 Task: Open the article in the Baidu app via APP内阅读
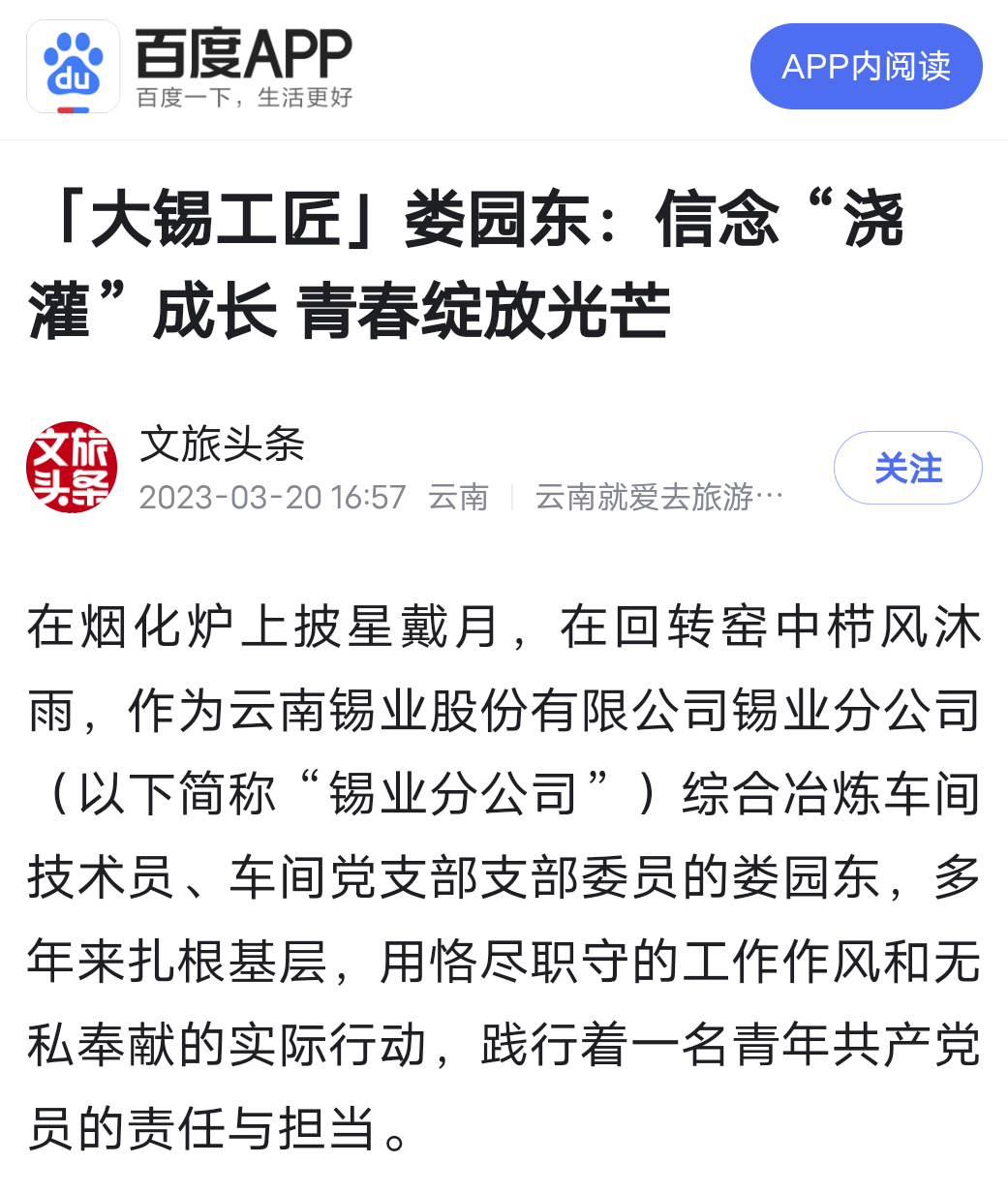(866, 67)
